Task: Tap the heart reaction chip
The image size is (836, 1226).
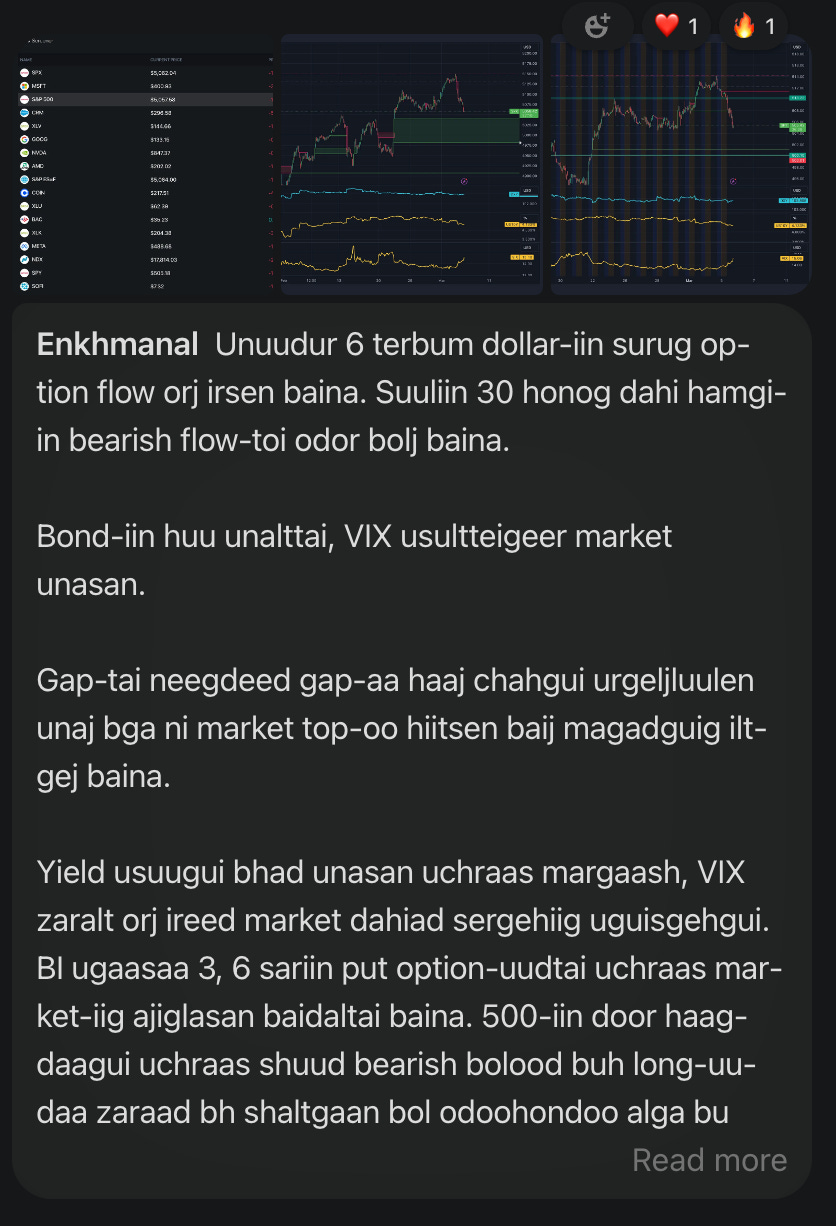Action: tap(677, 27)
